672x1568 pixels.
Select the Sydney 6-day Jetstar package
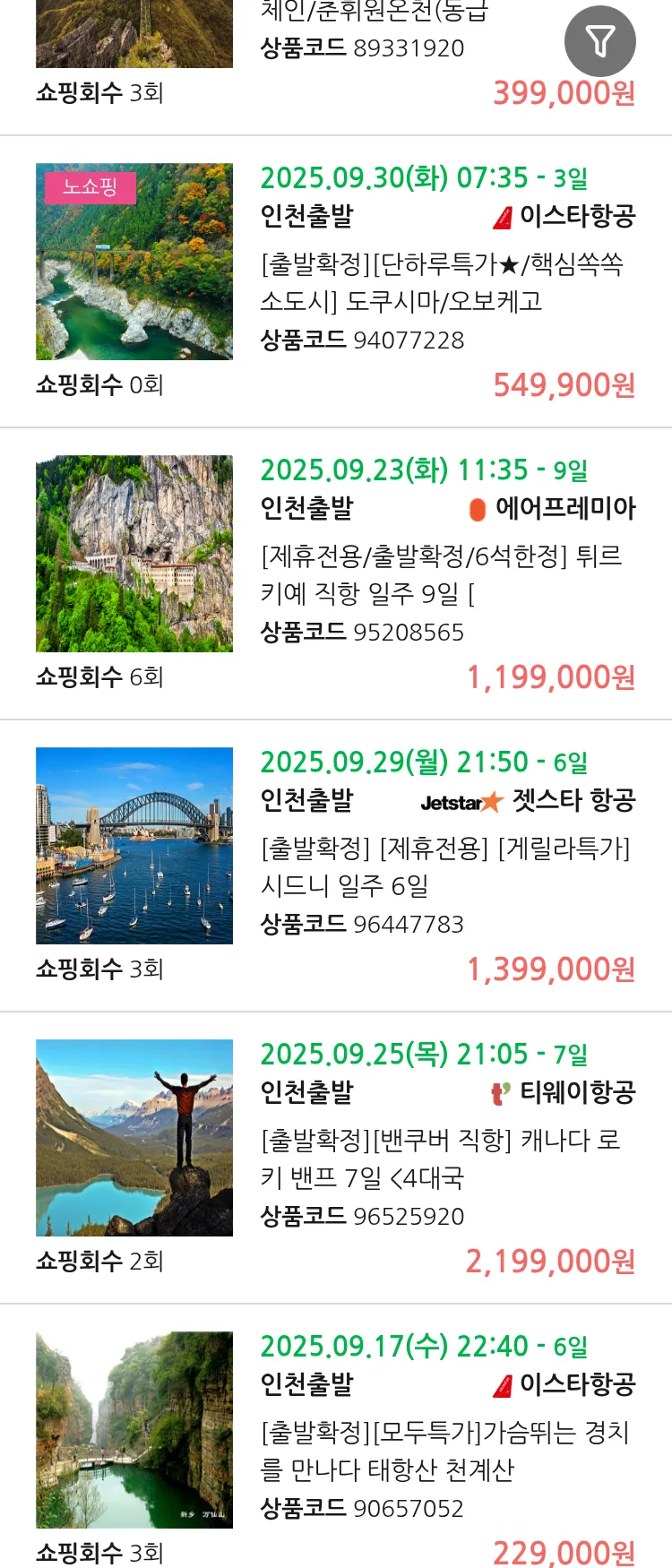click(444, 866)
